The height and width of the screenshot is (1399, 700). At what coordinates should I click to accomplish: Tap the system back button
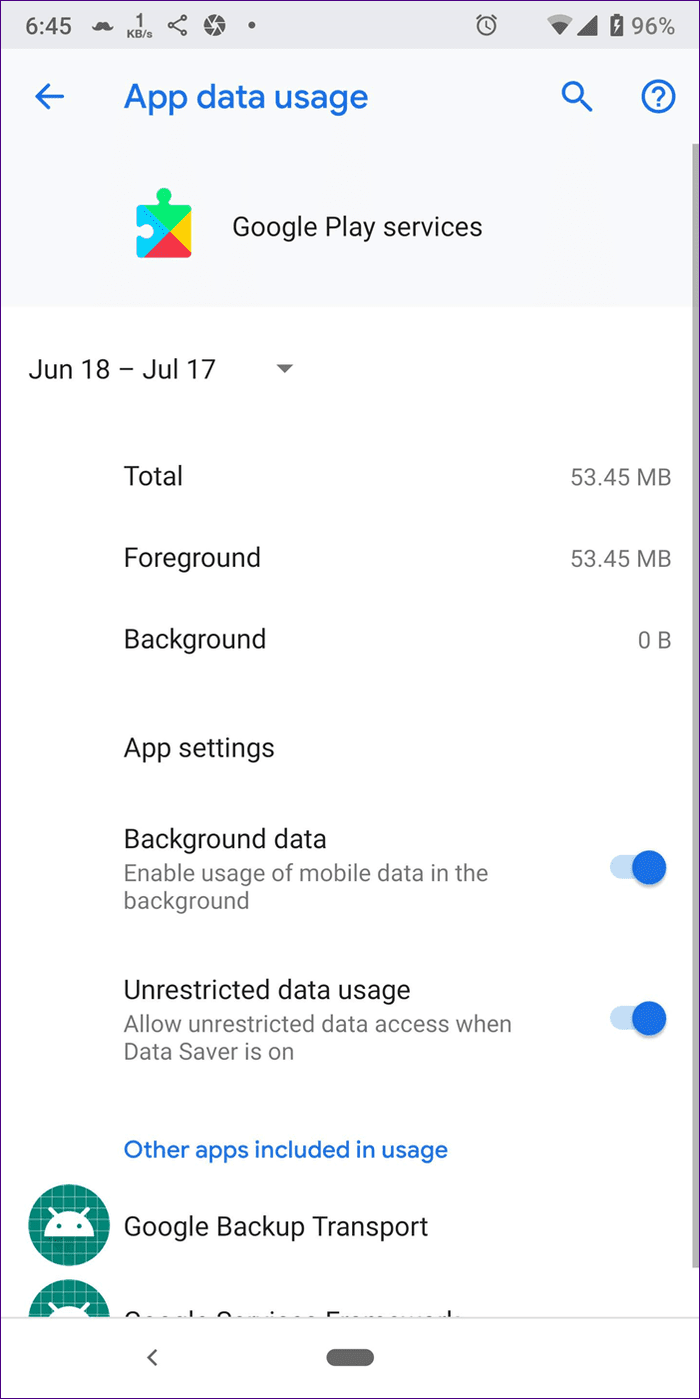coord(152,1357)
